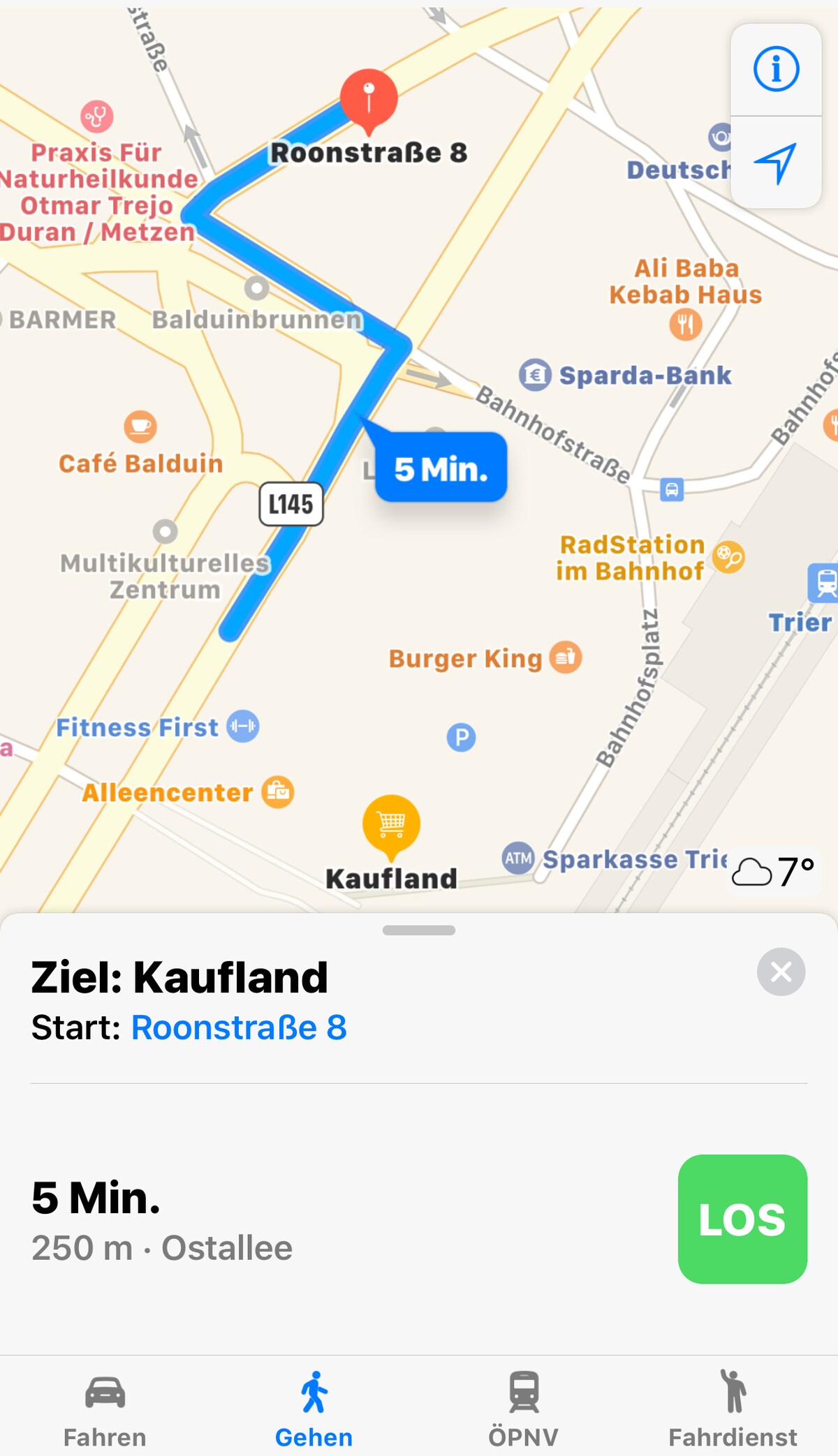
Task: Close the route planning card
Action: [781, 971]
